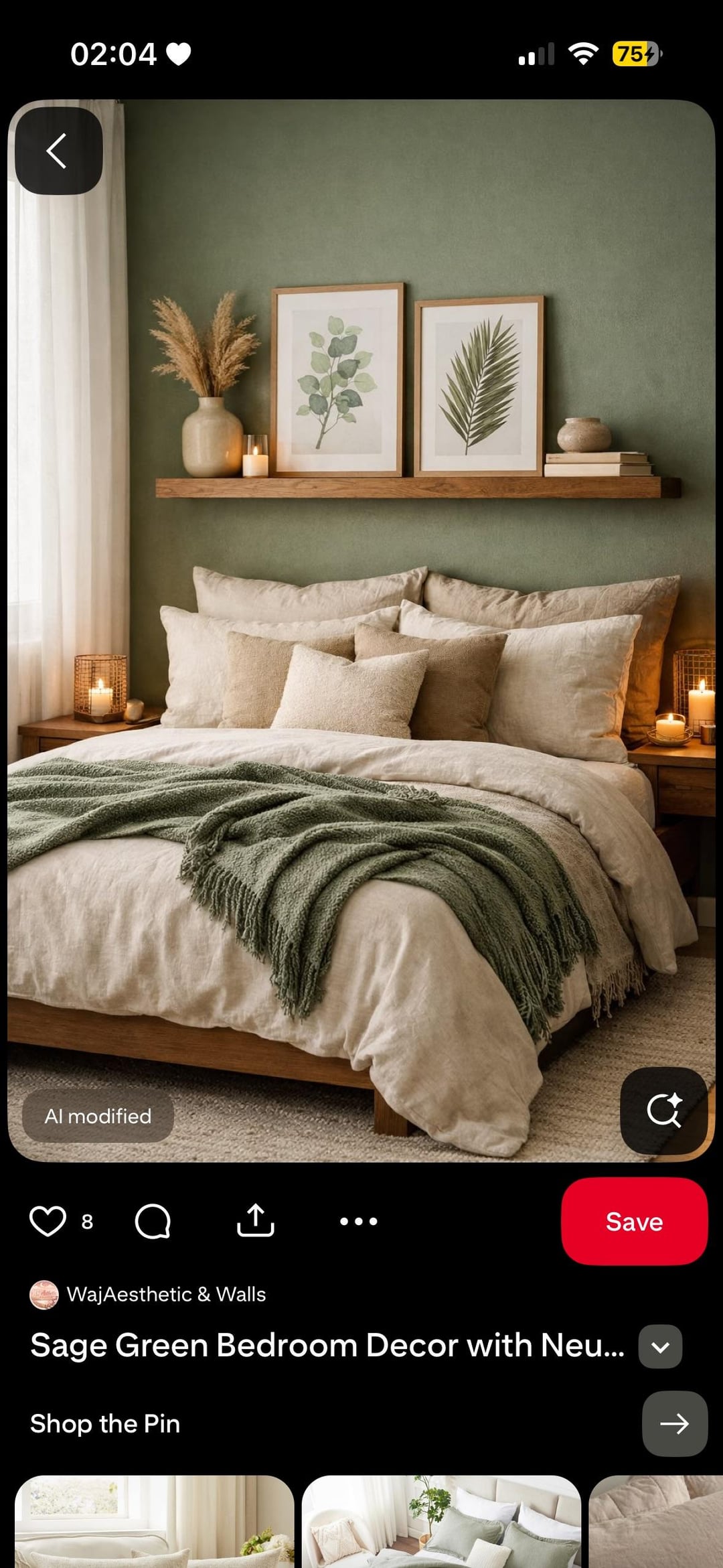This screenshot has width=723, height=1568.
Task: Like this pin with the heart
Action: (x=48, y=1221)
